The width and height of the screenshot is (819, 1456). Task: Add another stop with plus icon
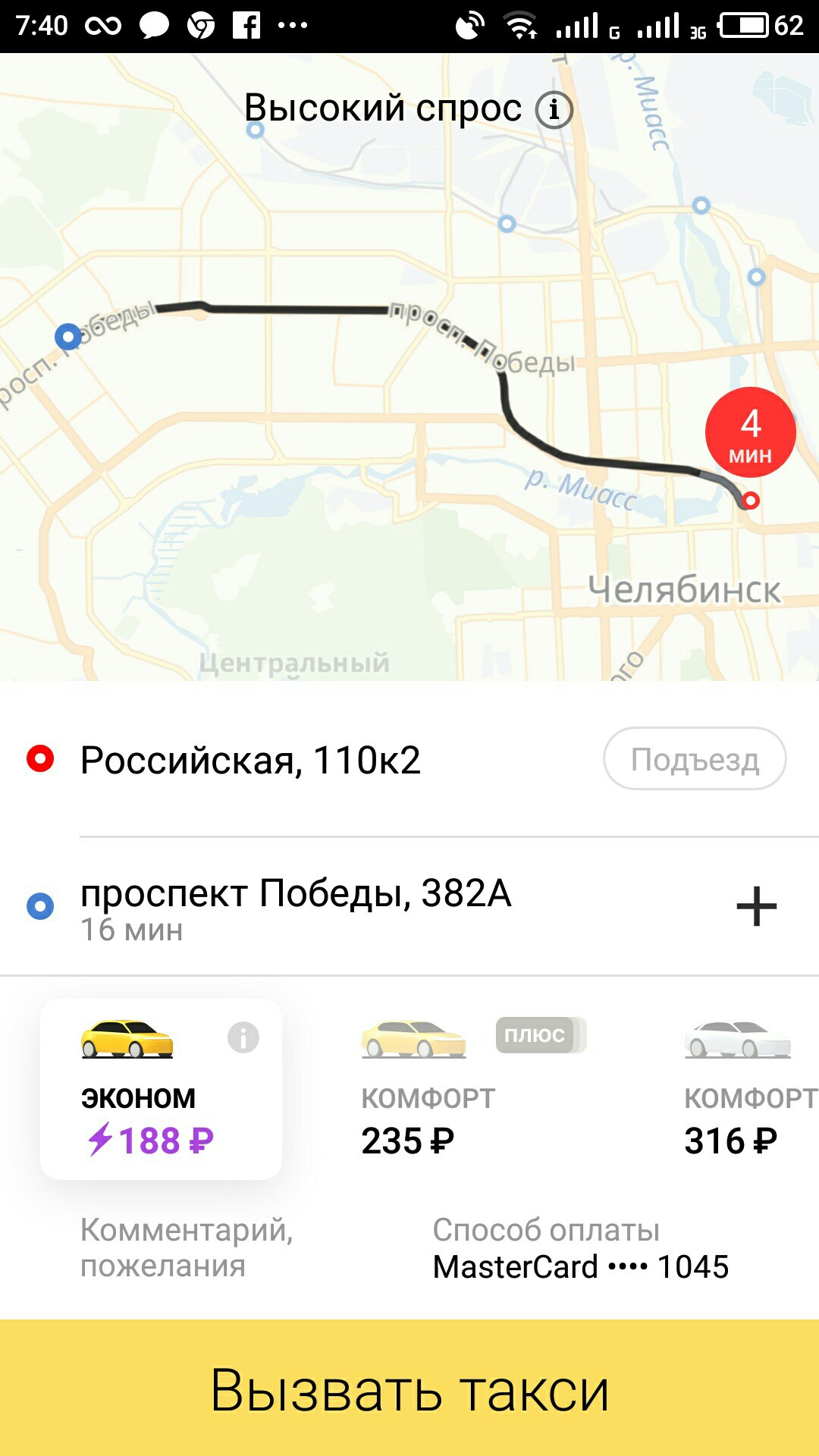pyautogui.click(x=756, y=906)
